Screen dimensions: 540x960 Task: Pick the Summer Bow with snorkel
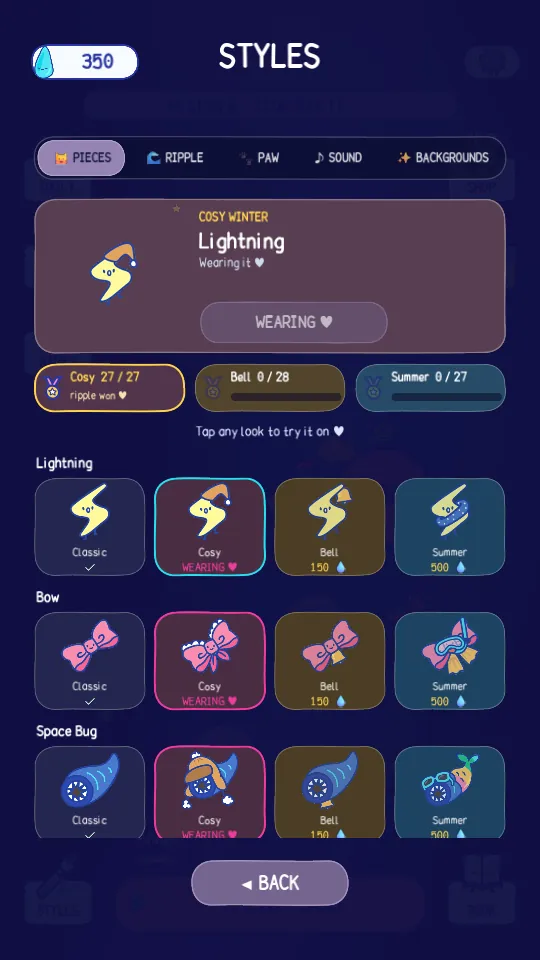click(x=450, y=661)
